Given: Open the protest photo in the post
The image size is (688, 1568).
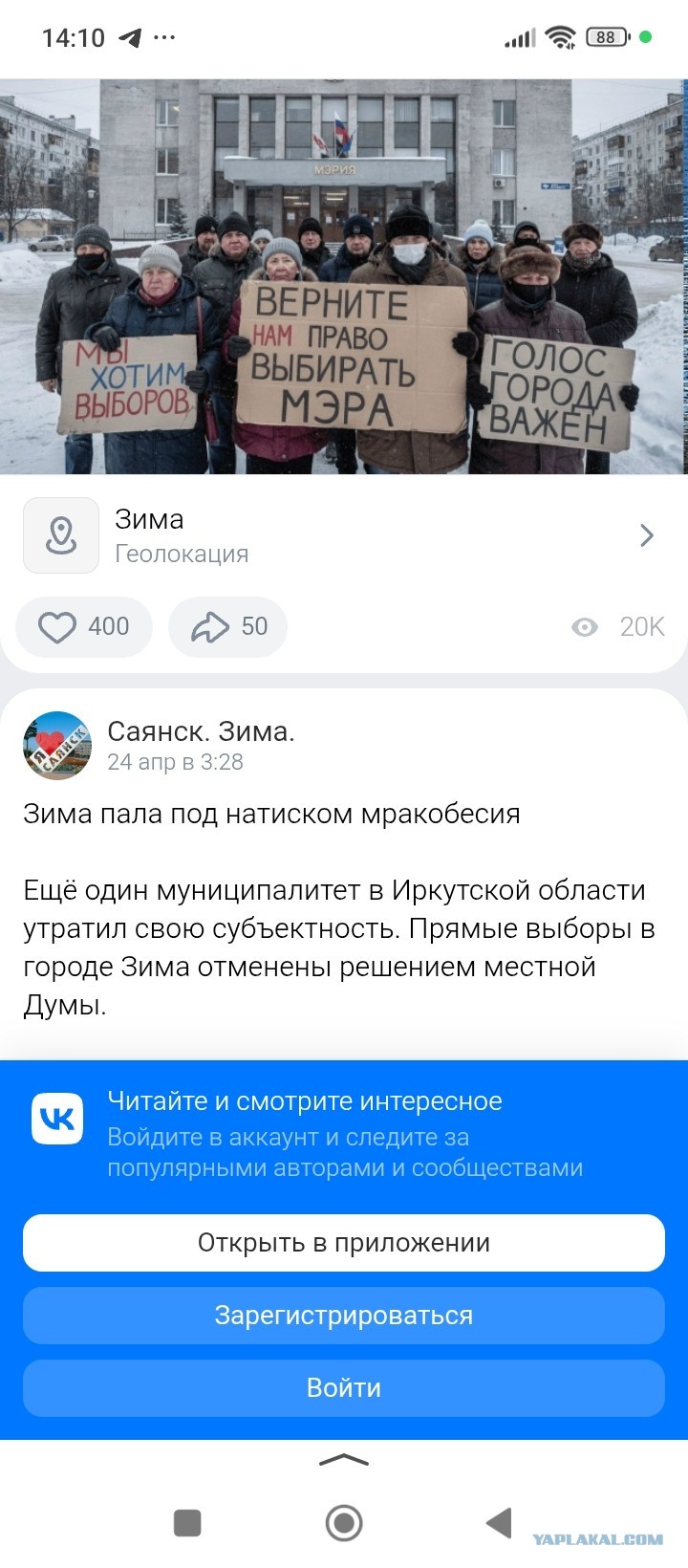Looking at the screenshot, I should 344,277.
